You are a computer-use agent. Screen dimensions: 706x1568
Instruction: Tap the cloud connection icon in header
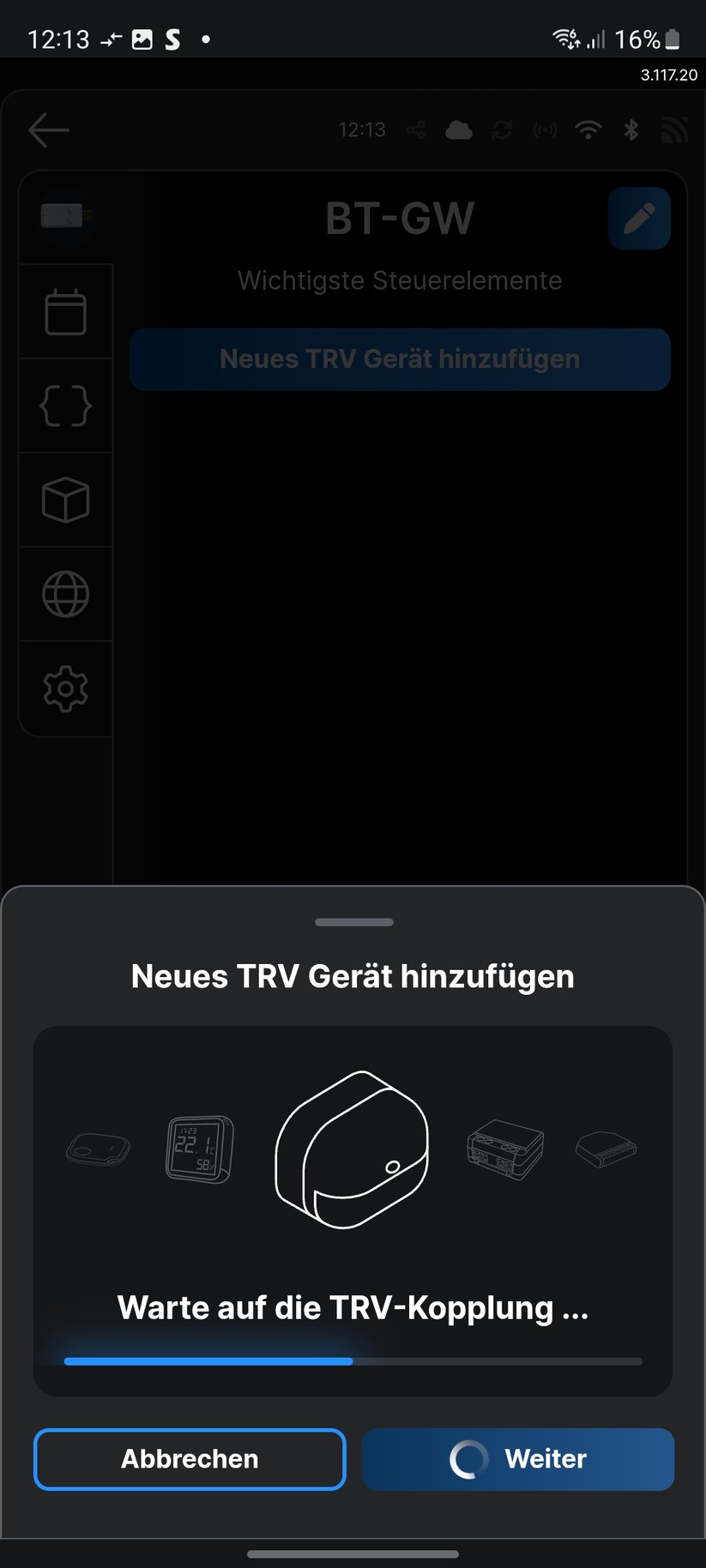459,130
